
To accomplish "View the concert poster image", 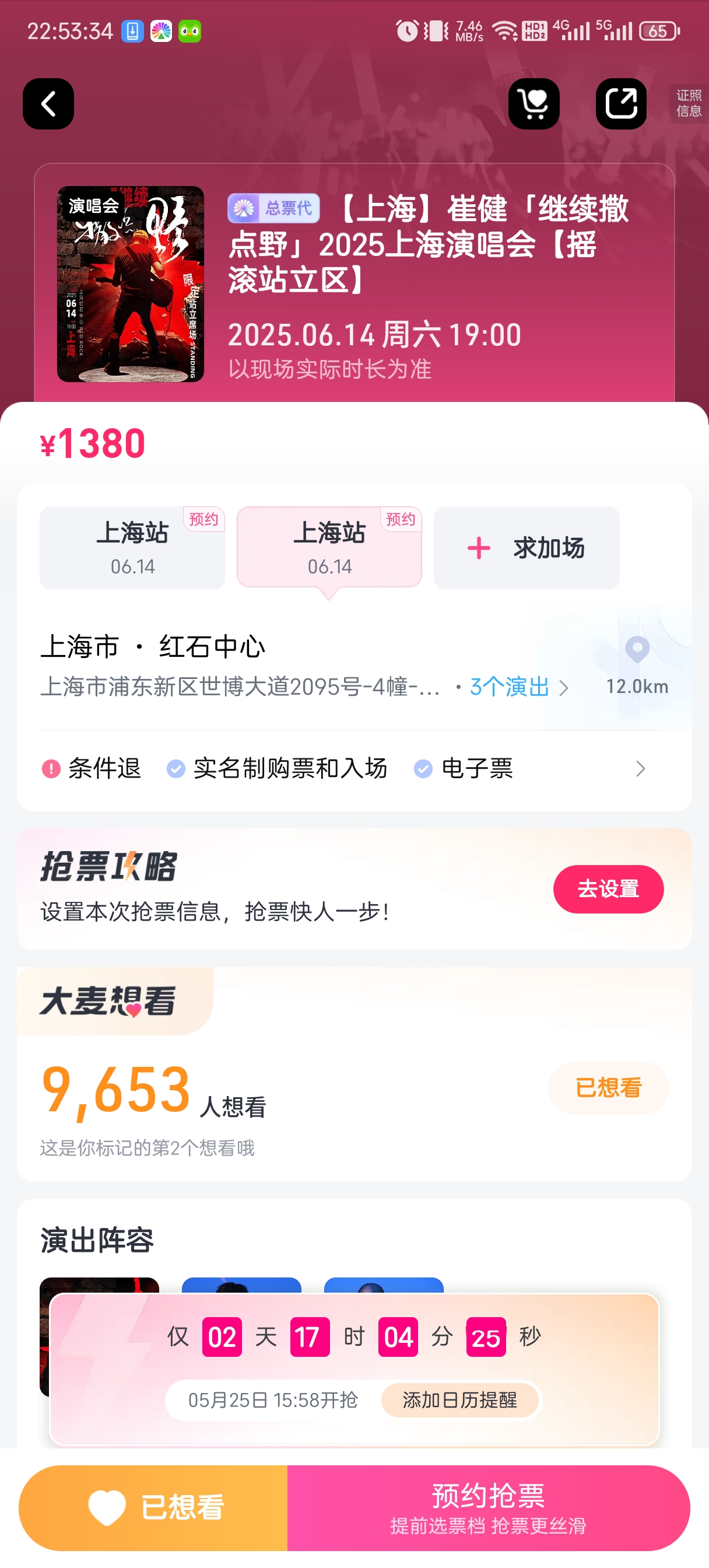I will tap(130, 283).
